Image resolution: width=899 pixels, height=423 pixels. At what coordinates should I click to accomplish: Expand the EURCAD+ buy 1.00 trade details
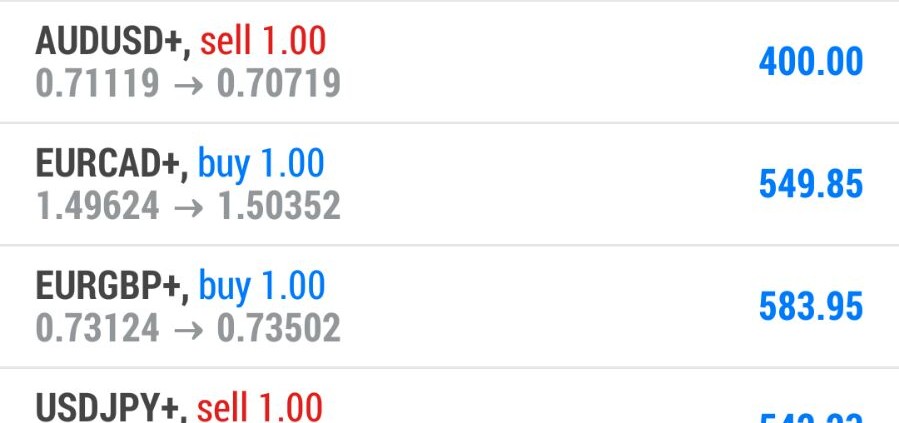pyautogui.click(x=449, y=184)
